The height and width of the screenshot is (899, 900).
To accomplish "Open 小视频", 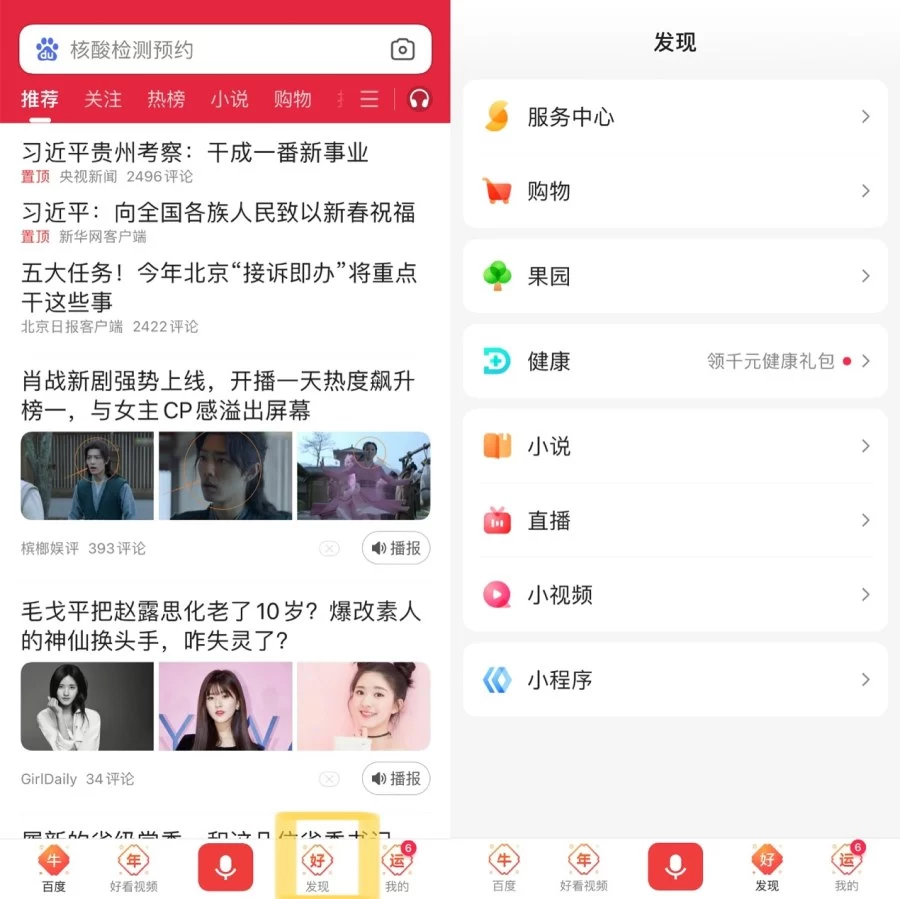I will click(x=675, y=595).
